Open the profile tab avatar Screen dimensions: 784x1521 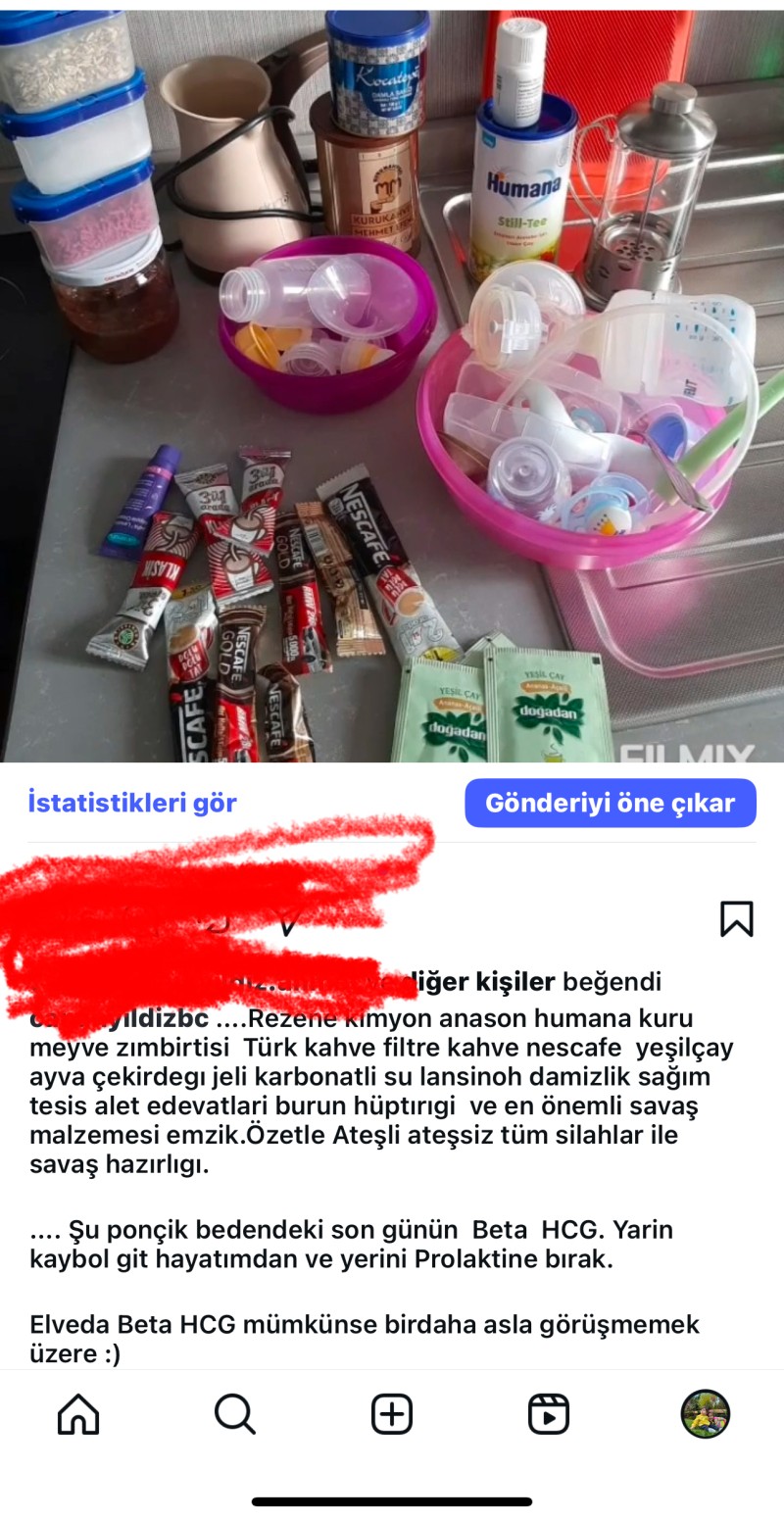(x=705, y=1414)
